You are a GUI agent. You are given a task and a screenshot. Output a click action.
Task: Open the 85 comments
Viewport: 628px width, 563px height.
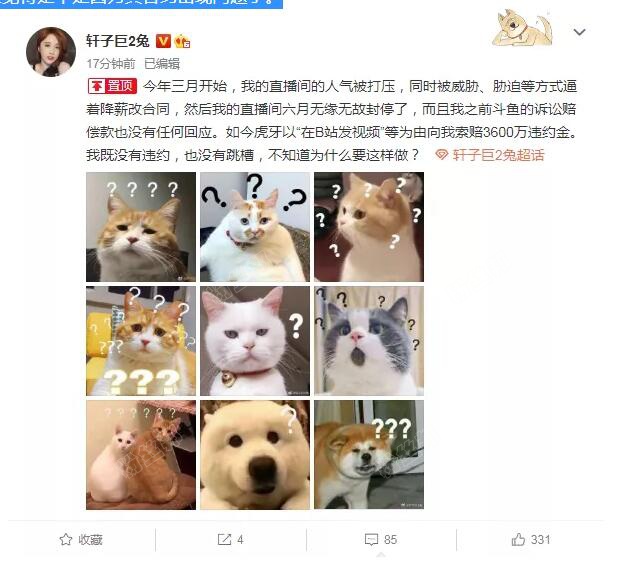(381, 539)
